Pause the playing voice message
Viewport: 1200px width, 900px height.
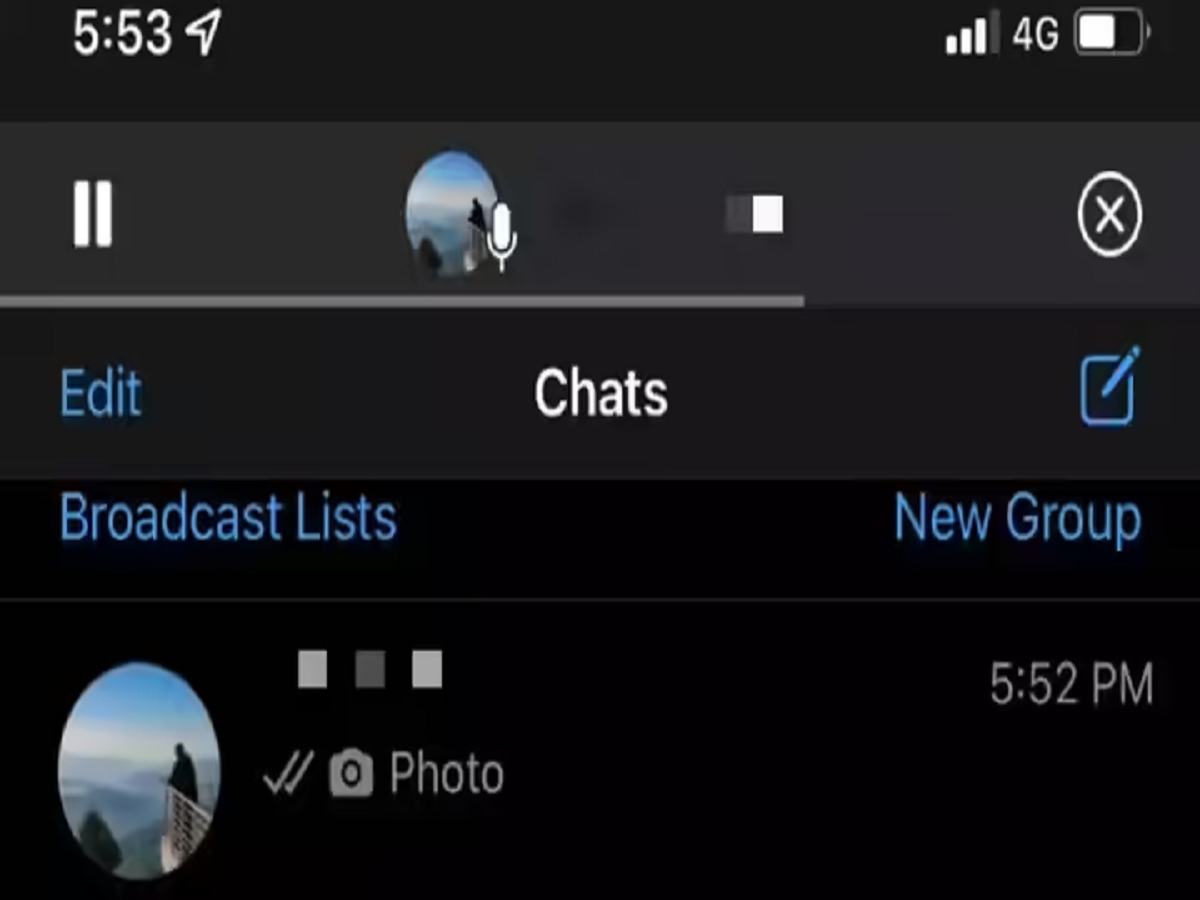(x=93, y=214)
